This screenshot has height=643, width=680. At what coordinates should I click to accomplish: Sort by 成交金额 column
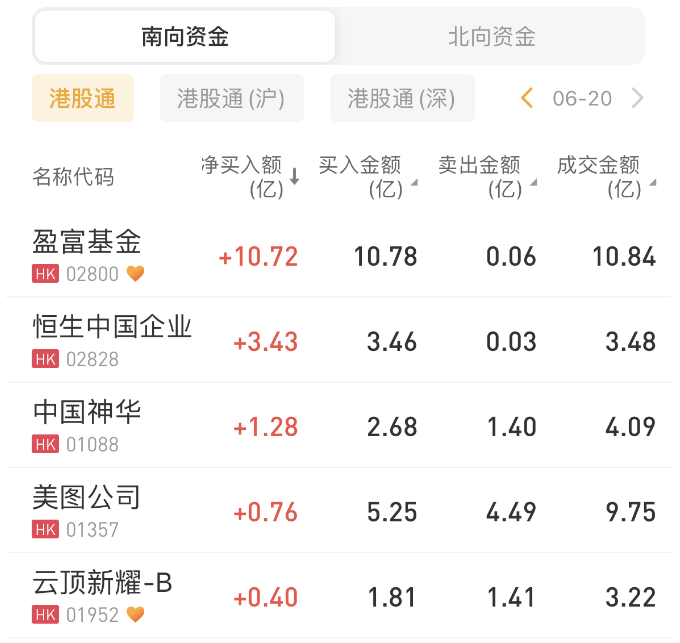(604, 176)
